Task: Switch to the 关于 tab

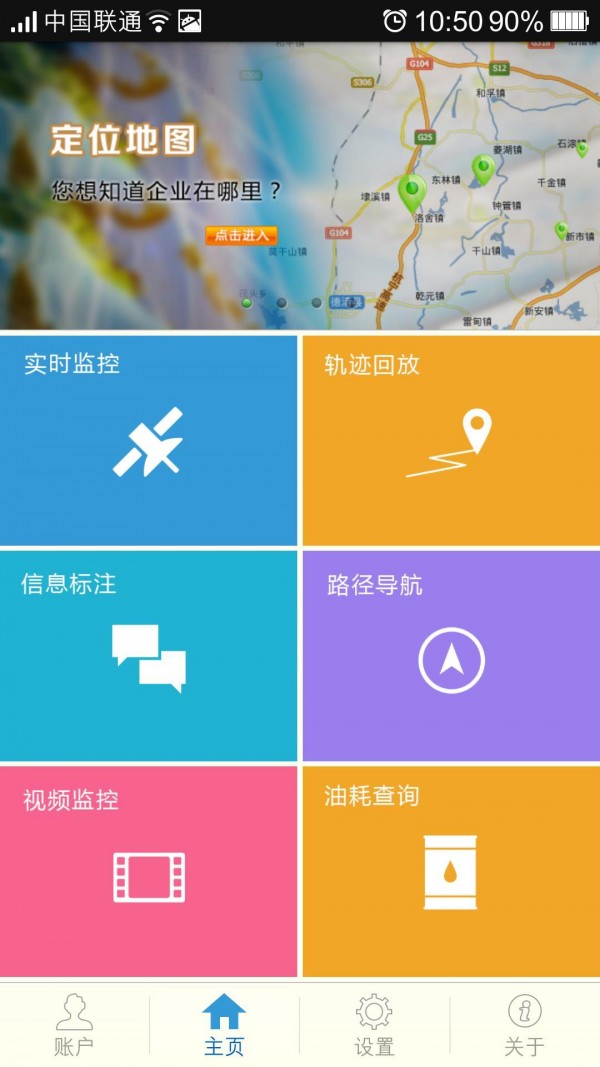Action: point(524,1025)
